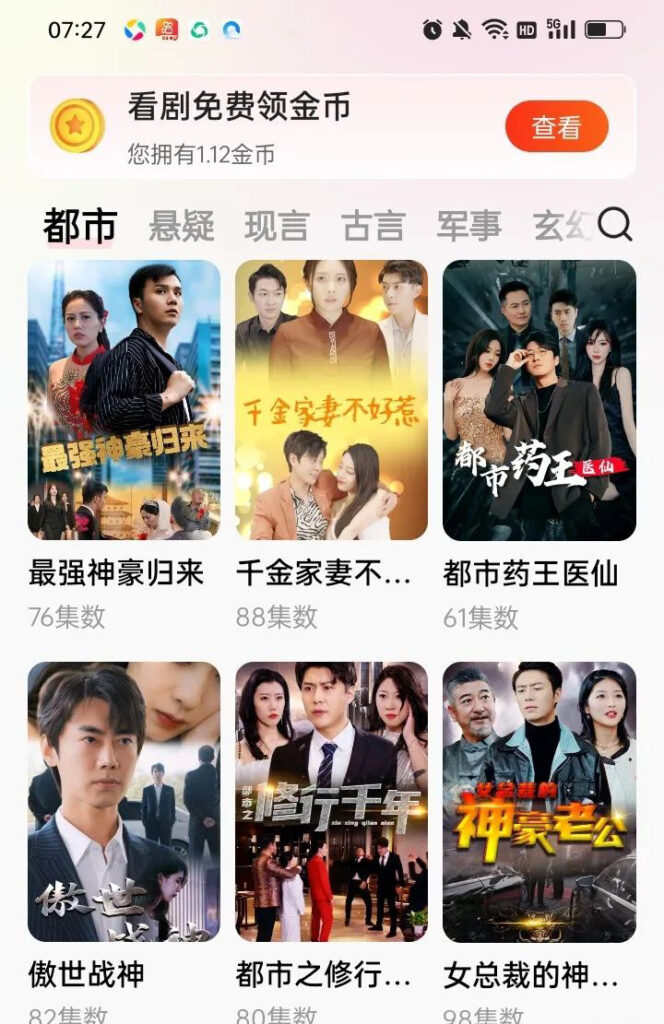Switch to the 现言 tab
The height and width of the screenshot is (1024, 664).
point(277,226)
